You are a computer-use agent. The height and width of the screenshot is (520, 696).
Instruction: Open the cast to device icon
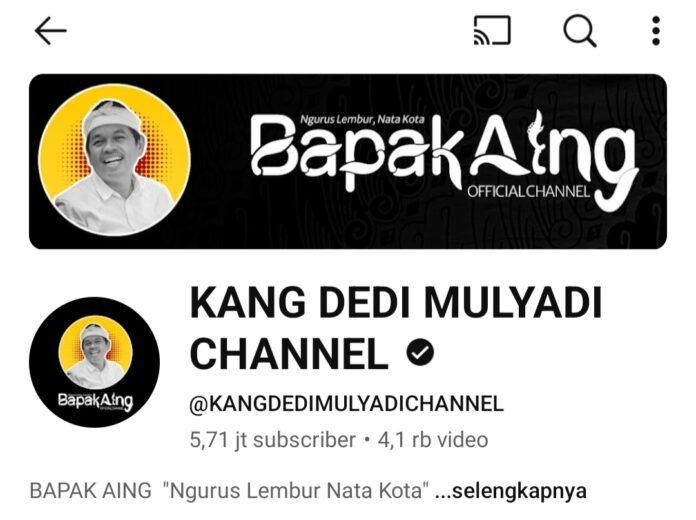492,31
